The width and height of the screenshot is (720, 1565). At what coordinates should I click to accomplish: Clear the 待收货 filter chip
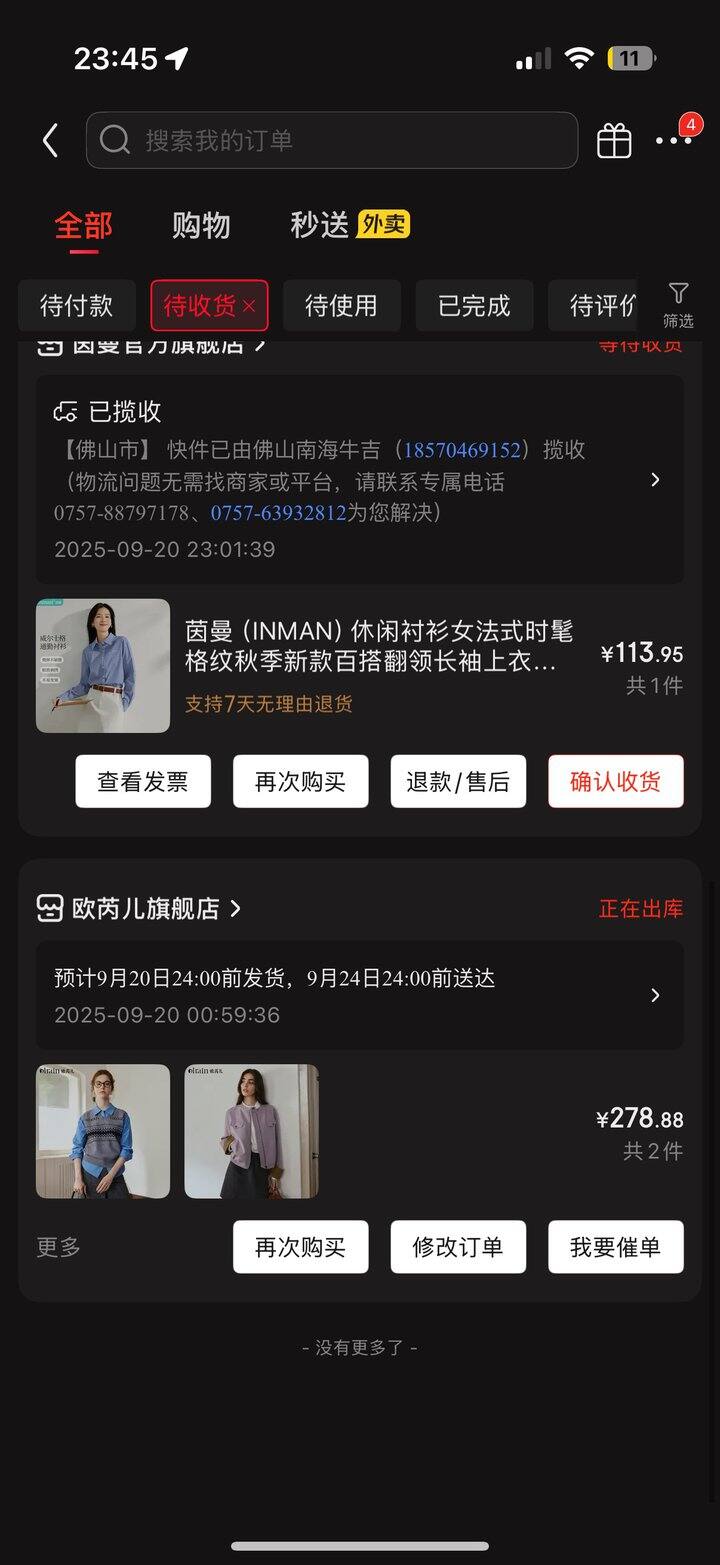[249, 306]
